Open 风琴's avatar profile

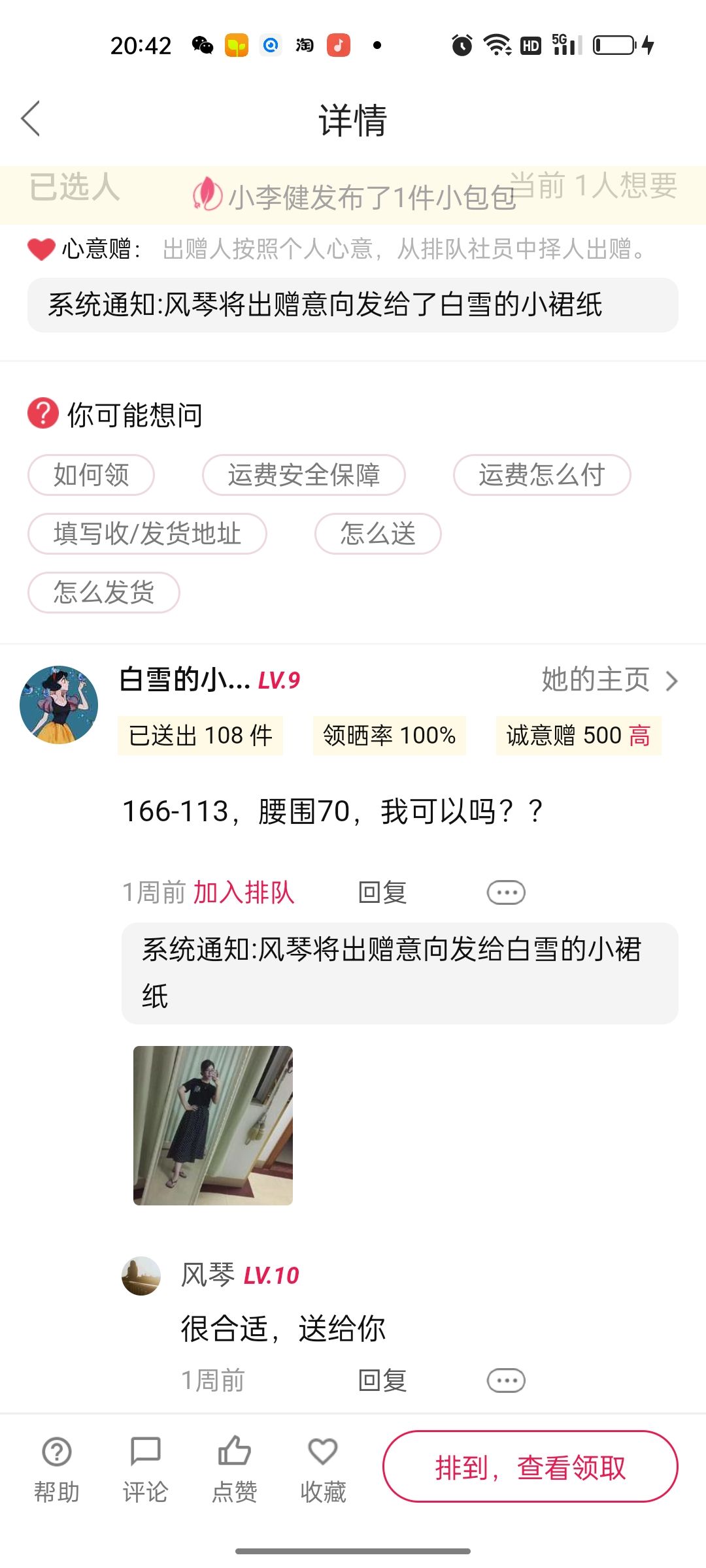pyautogui.click(x=141, y=1276)
